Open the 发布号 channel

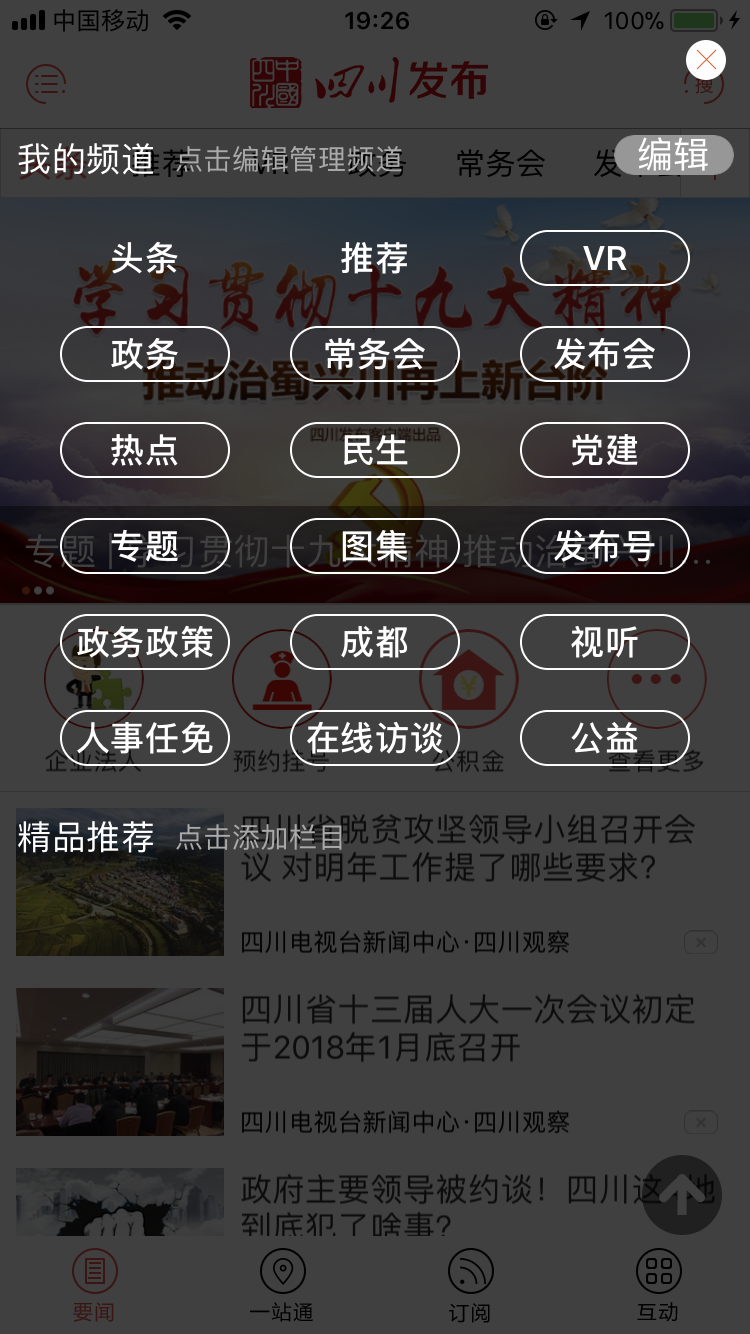point(605,546)
